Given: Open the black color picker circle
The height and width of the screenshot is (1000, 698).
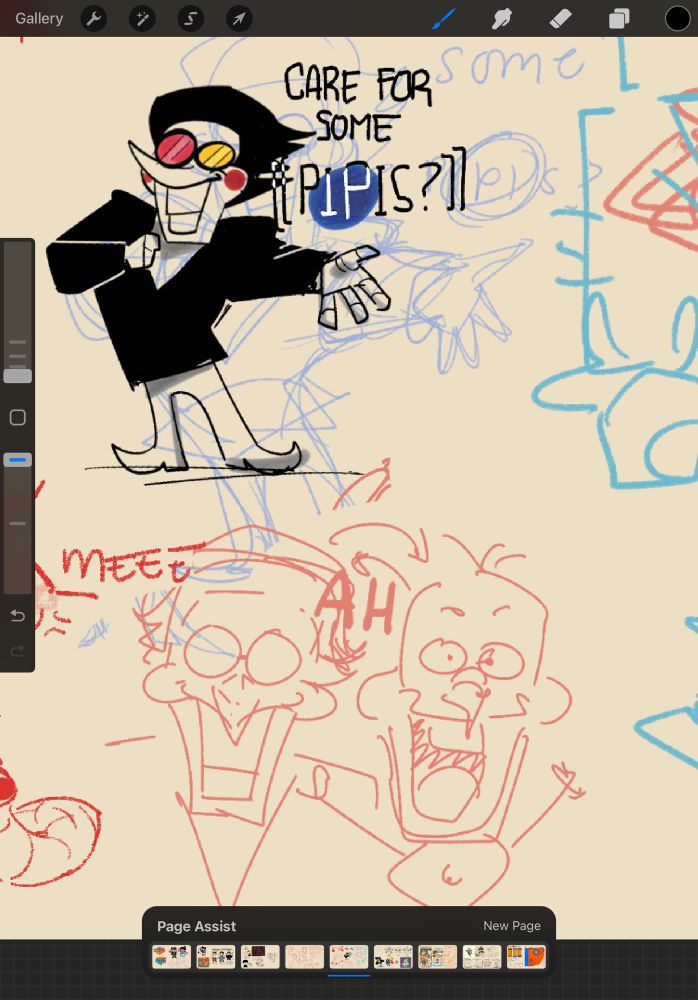Looking at the screenshot, I should click(x=678, y=18).
